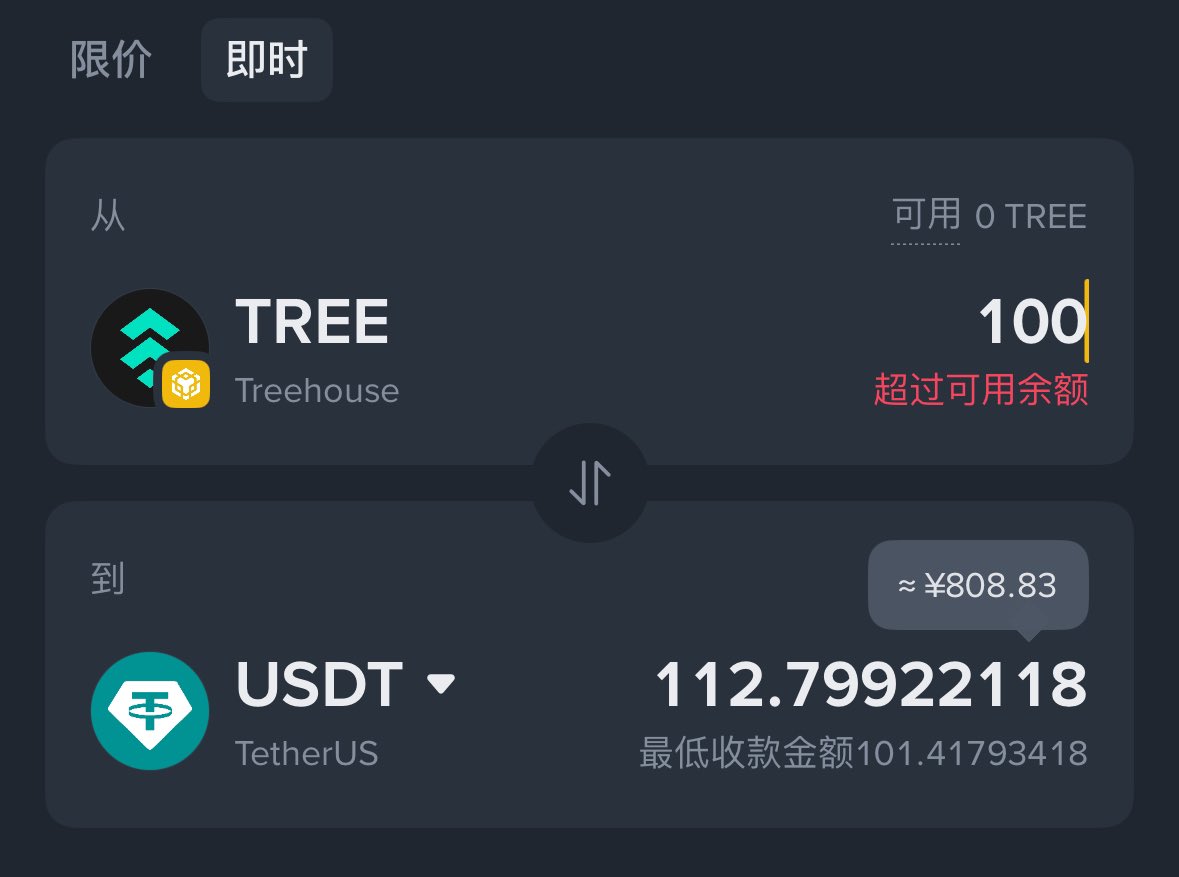Switch to the 限价 tab
This screenshot has height=877, width=1179.
tap(111, 60)
